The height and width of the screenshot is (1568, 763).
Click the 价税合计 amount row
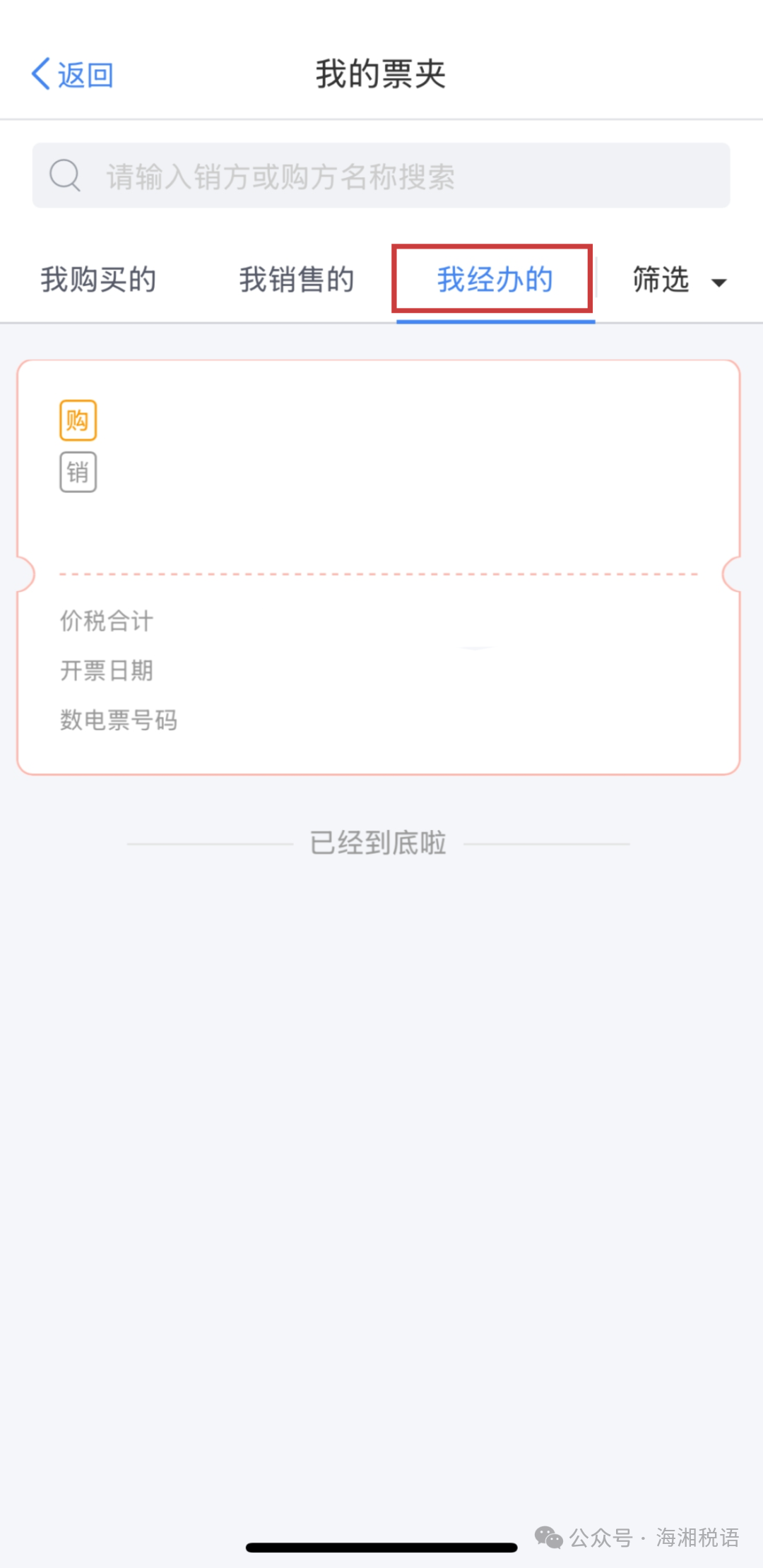pyautogui.click(x=106, y=622)
